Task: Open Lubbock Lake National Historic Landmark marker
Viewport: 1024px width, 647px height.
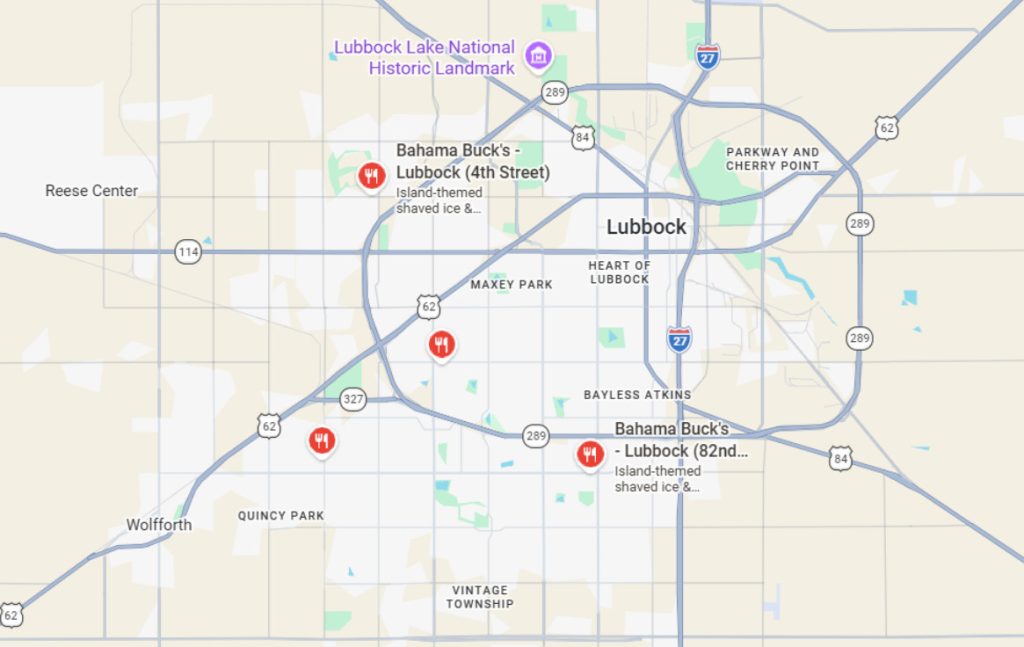Action: (539, 56)
